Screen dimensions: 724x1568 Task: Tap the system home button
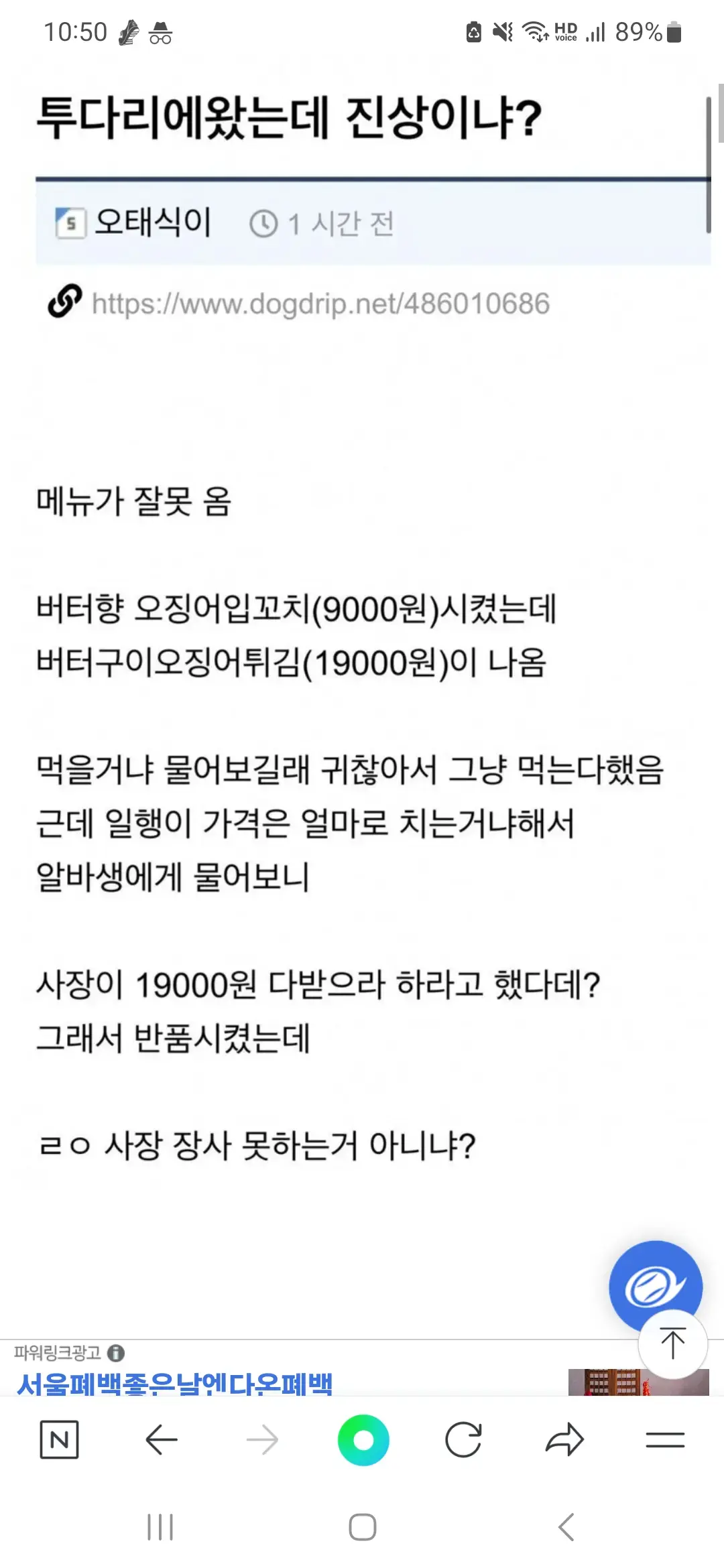pos(363,1527)
